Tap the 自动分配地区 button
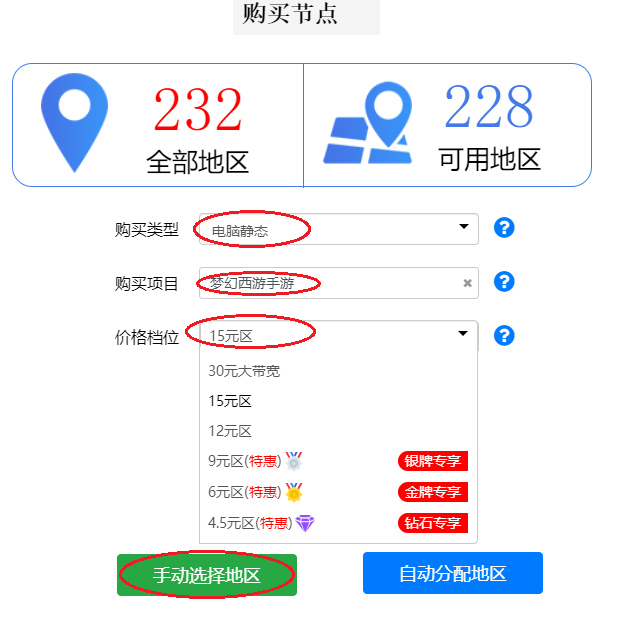This screenshot has height=630, width=625. (452, 574)
